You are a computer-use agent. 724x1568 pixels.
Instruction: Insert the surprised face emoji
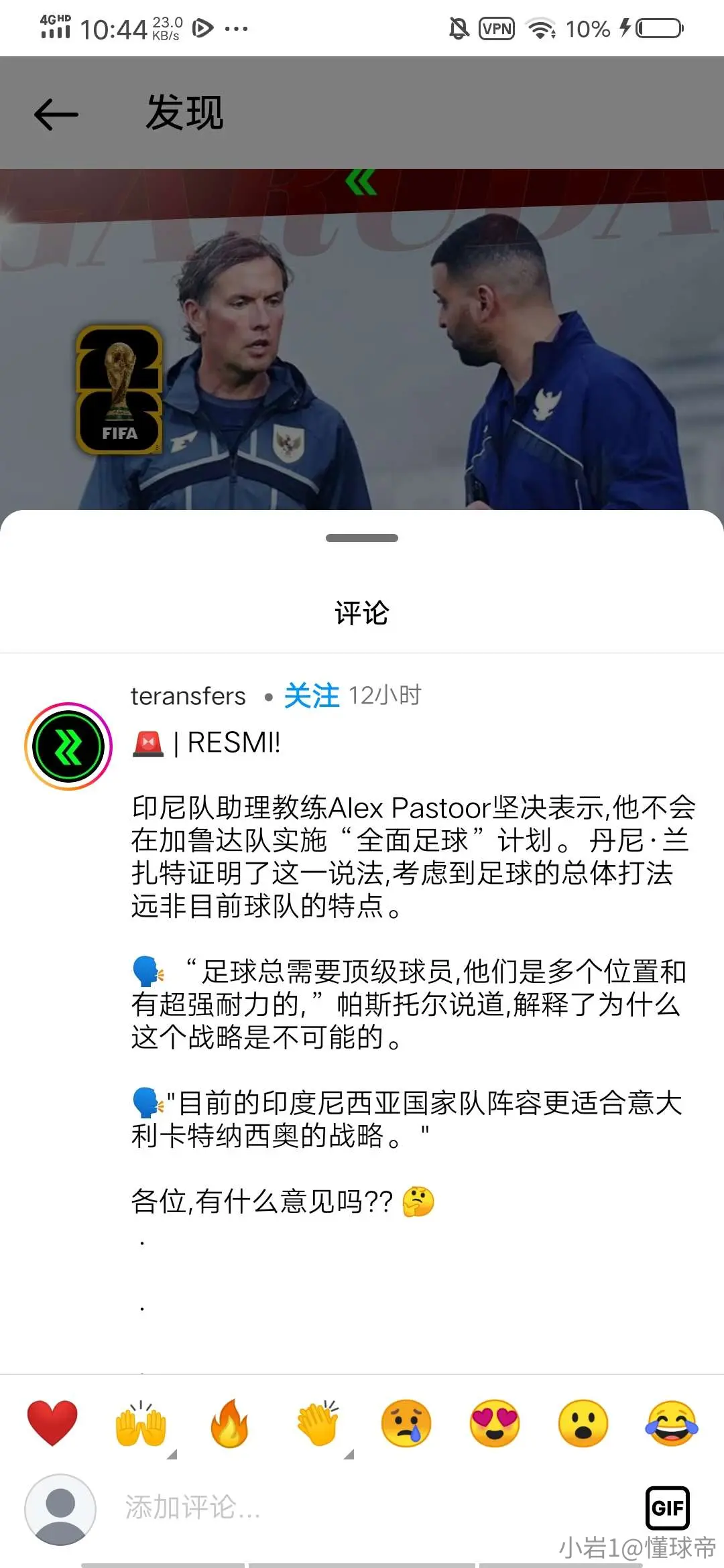tap(583, 1423)
